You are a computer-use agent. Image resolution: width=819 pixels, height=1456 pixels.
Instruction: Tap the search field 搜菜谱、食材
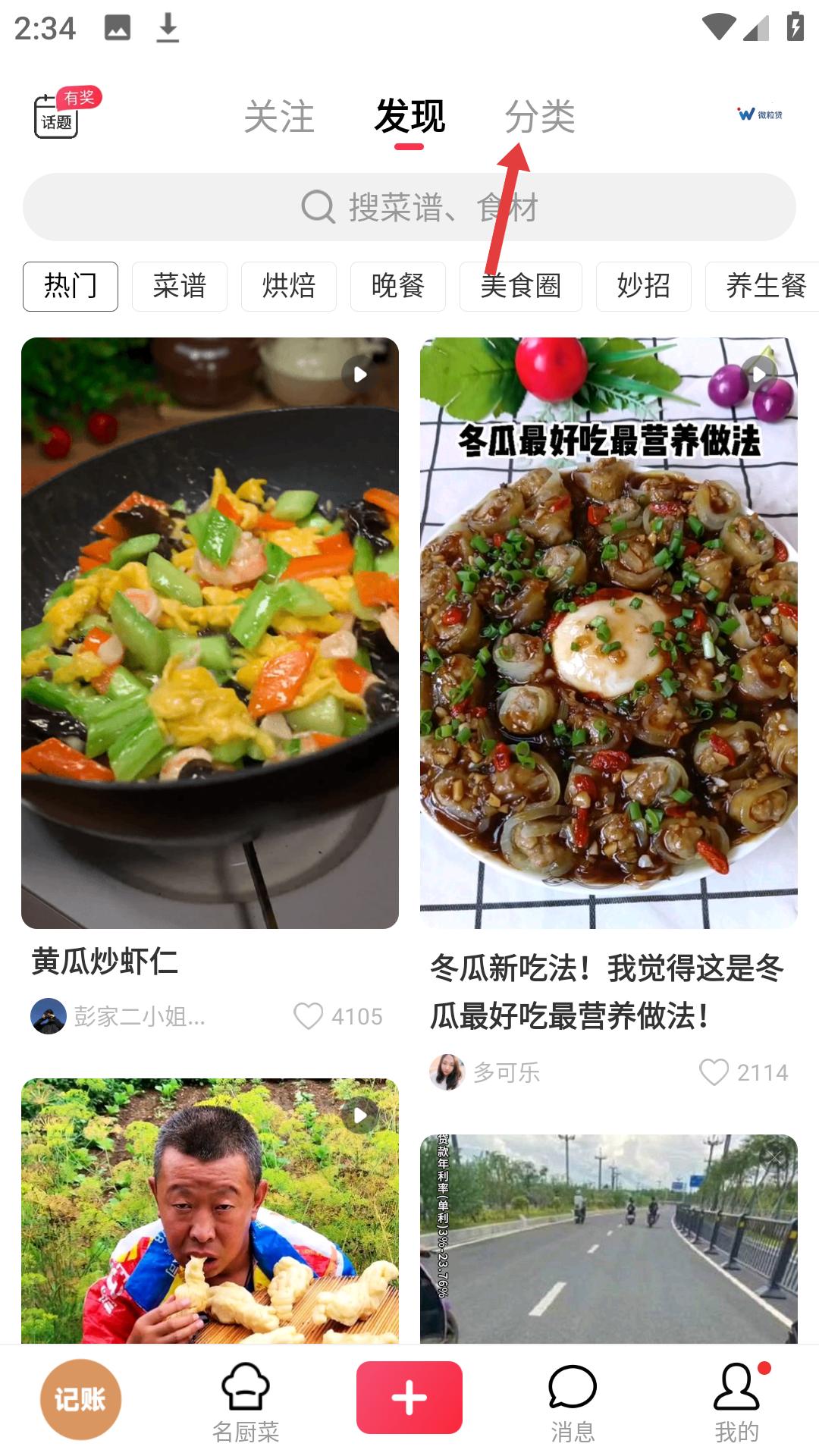tap(409, 206)
